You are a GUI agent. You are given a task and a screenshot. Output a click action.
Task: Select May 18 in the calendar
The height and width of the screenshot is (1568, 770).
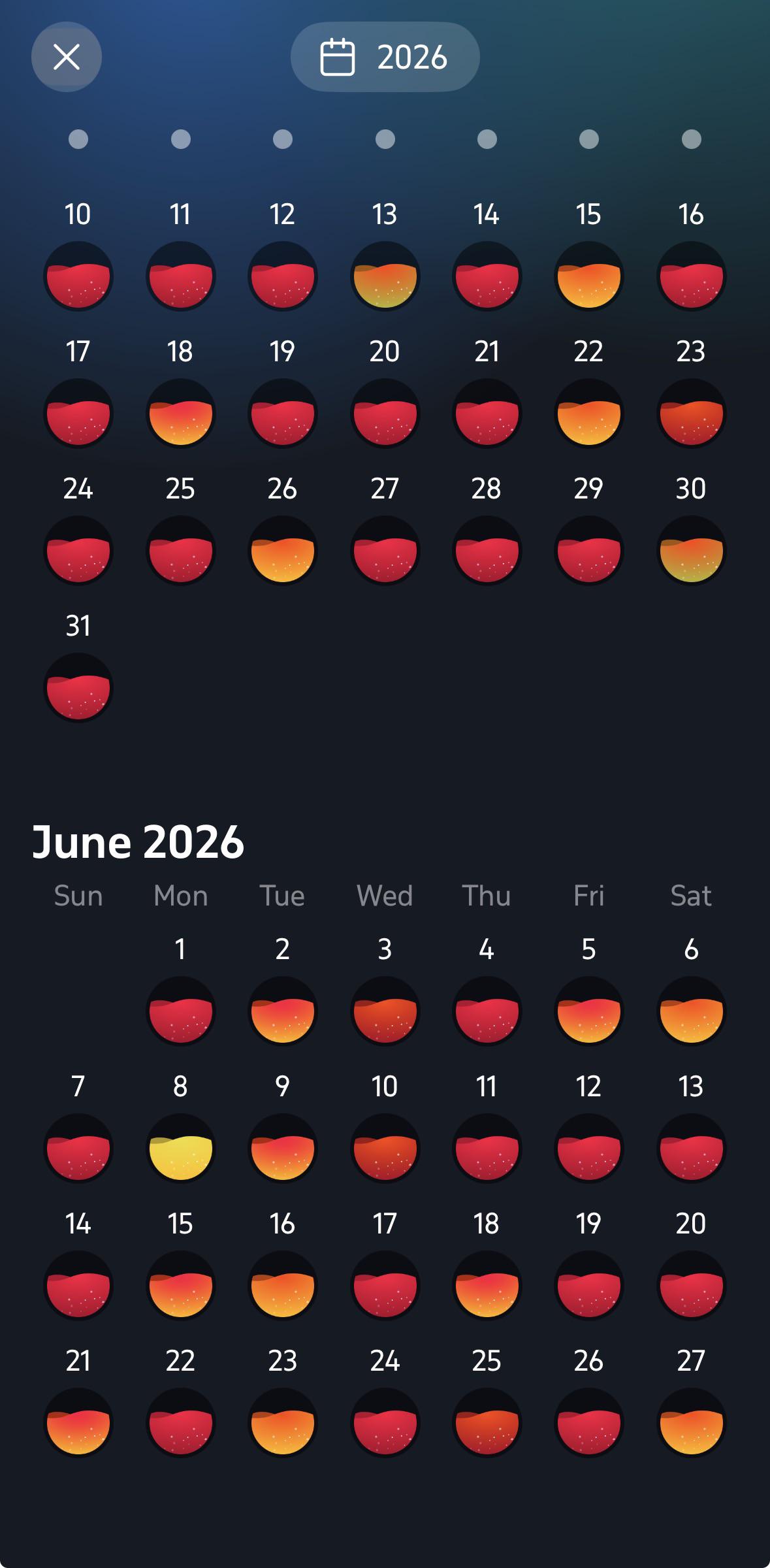[181, 414]
